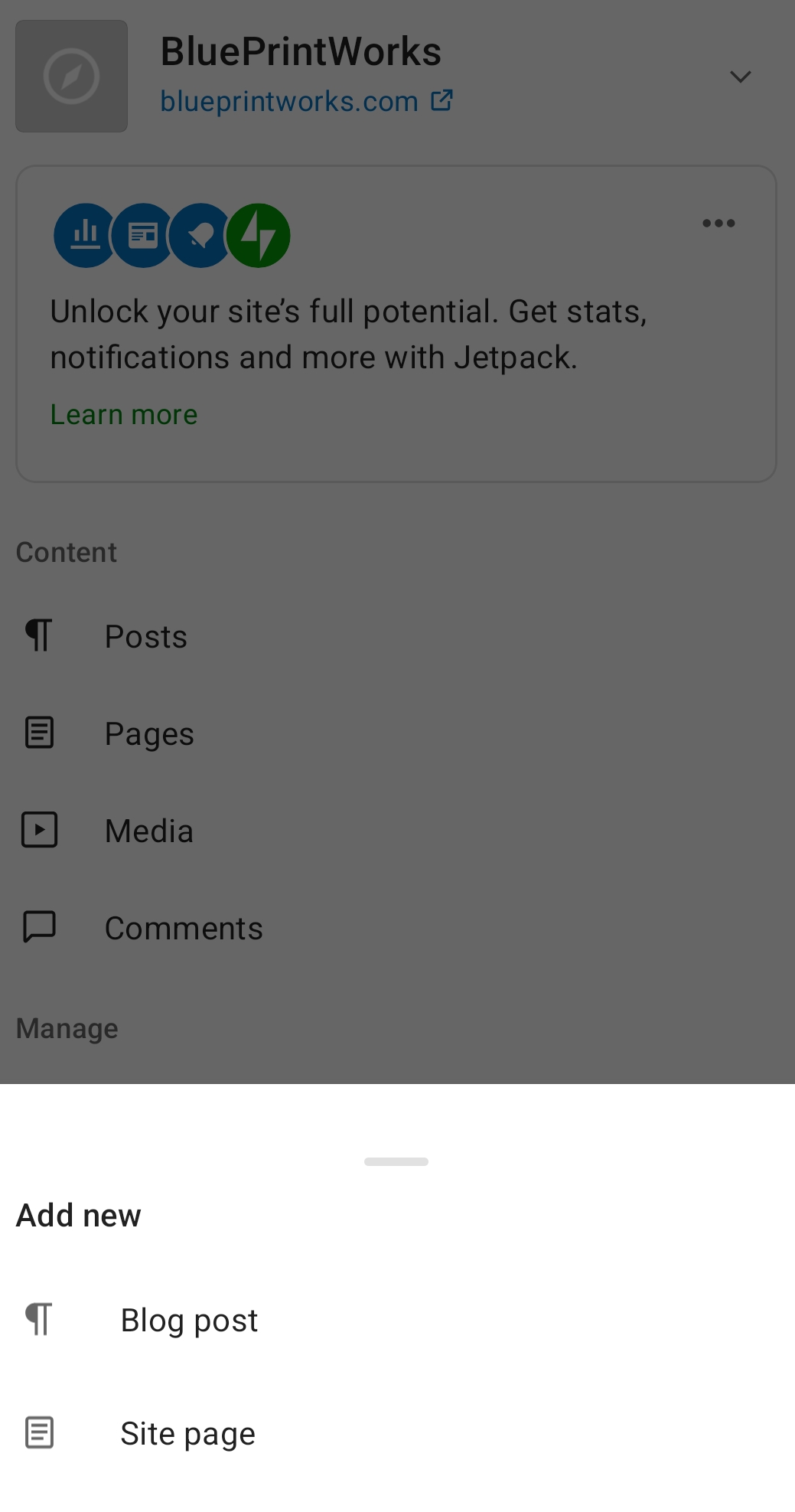Tap Learn more about Jetpack

point(124,414)
